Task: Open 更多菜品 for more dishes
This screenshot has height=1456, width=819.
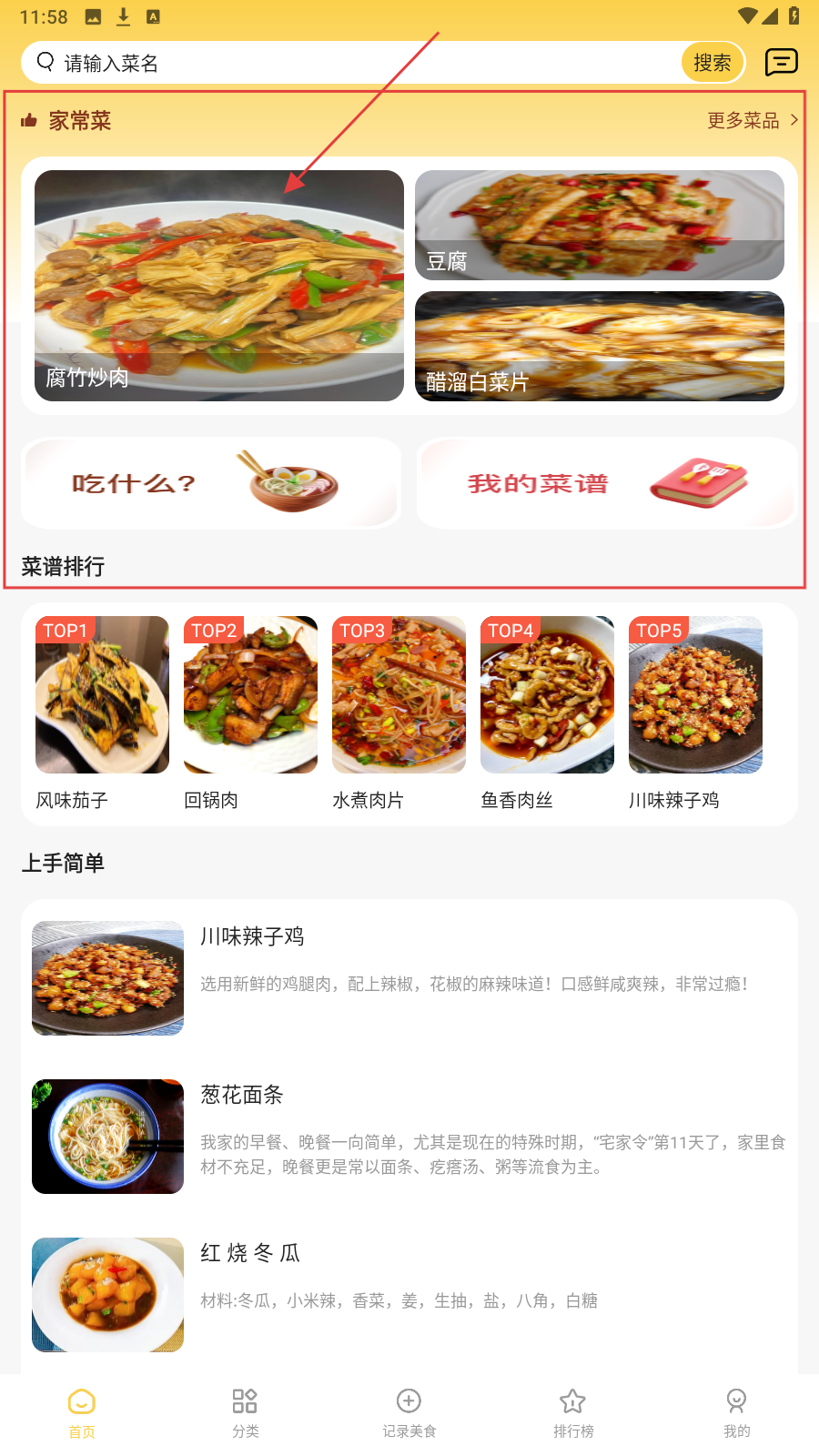Action: [752, 120]
